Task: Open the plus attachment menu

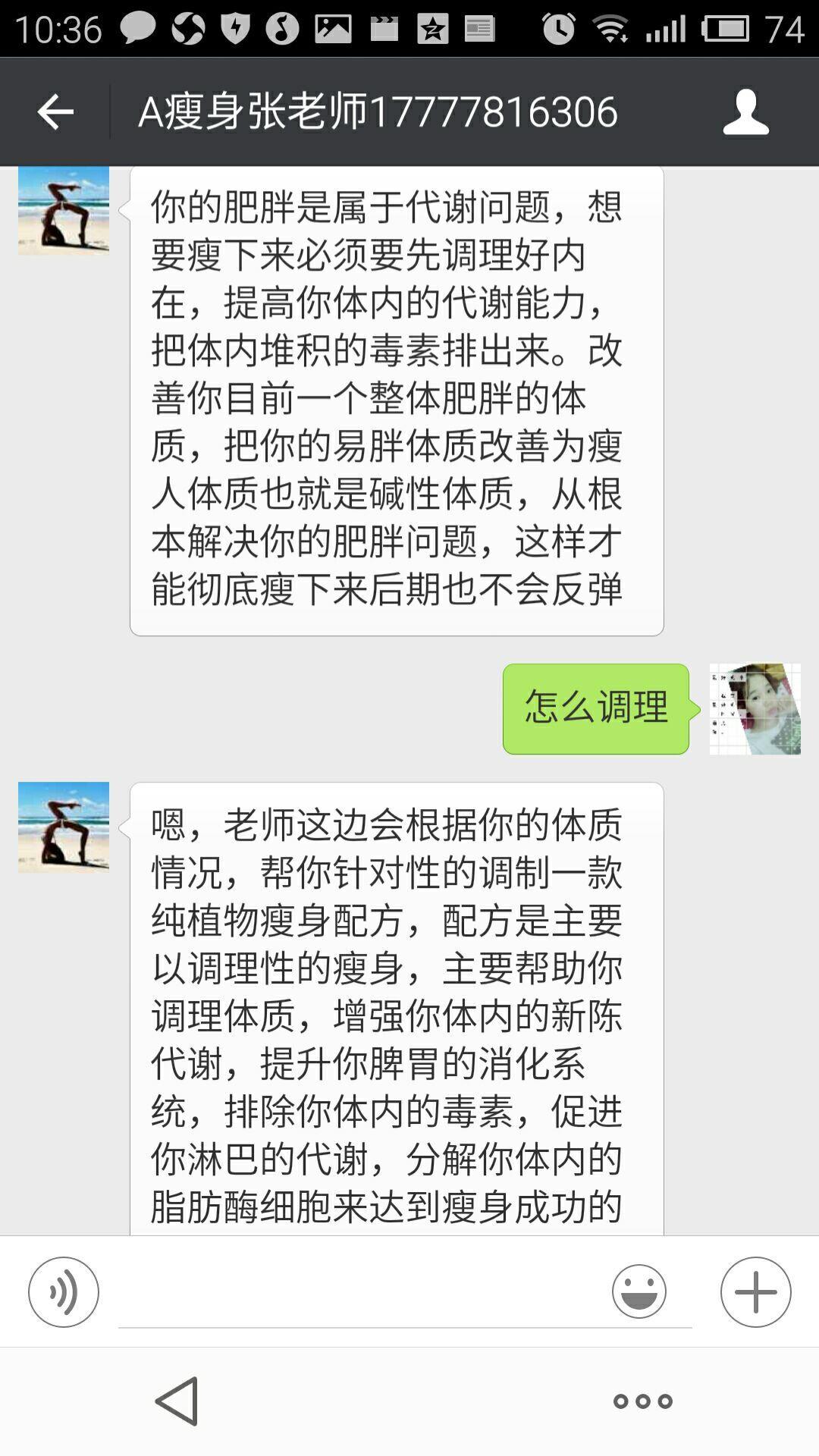Action: 755,1292
